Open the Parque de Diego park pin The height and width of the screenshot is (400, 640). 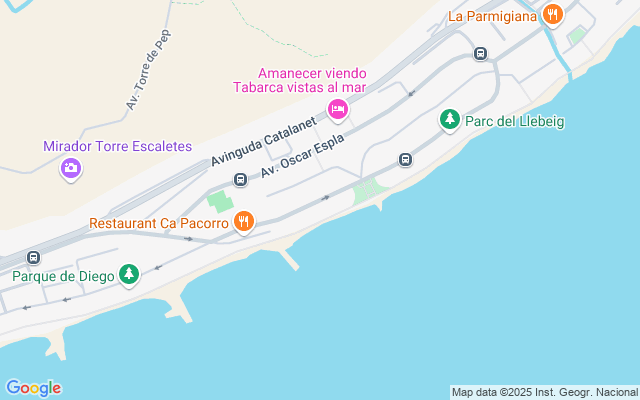[128, 274]
